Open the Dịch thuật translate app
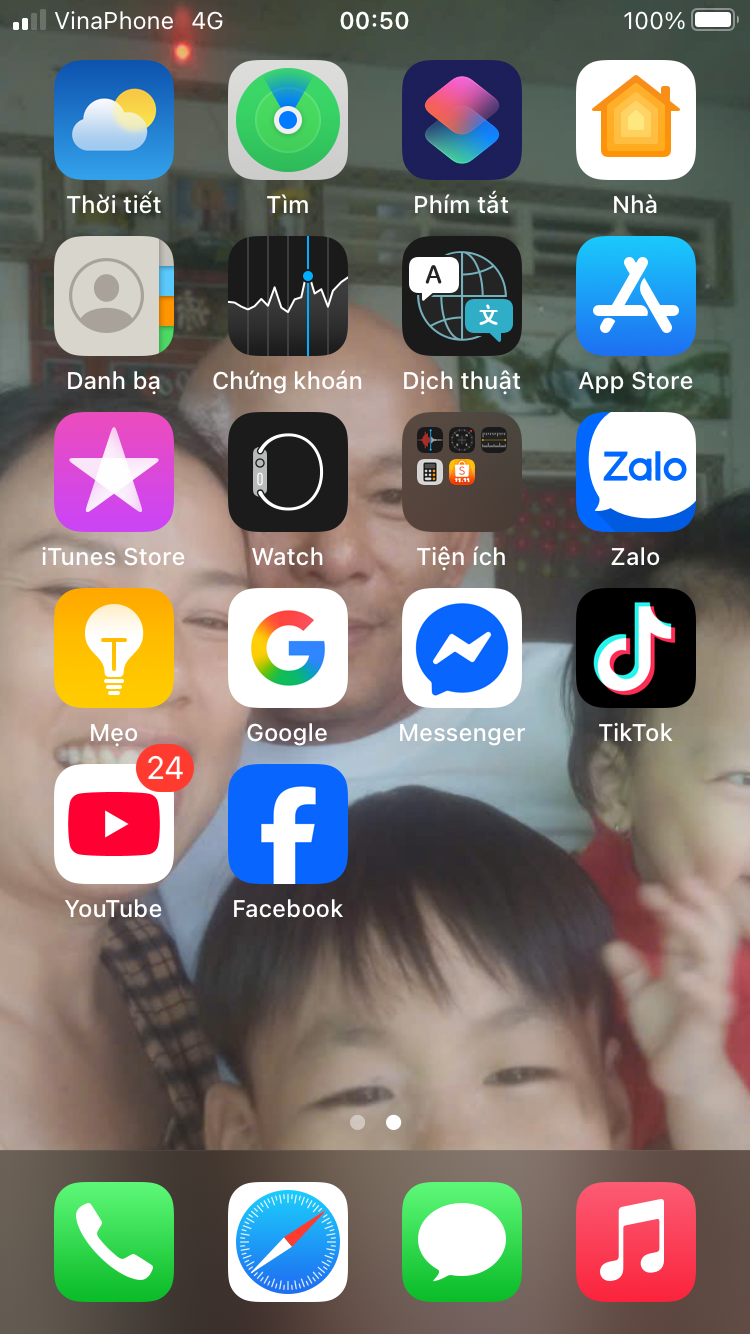 462,296
